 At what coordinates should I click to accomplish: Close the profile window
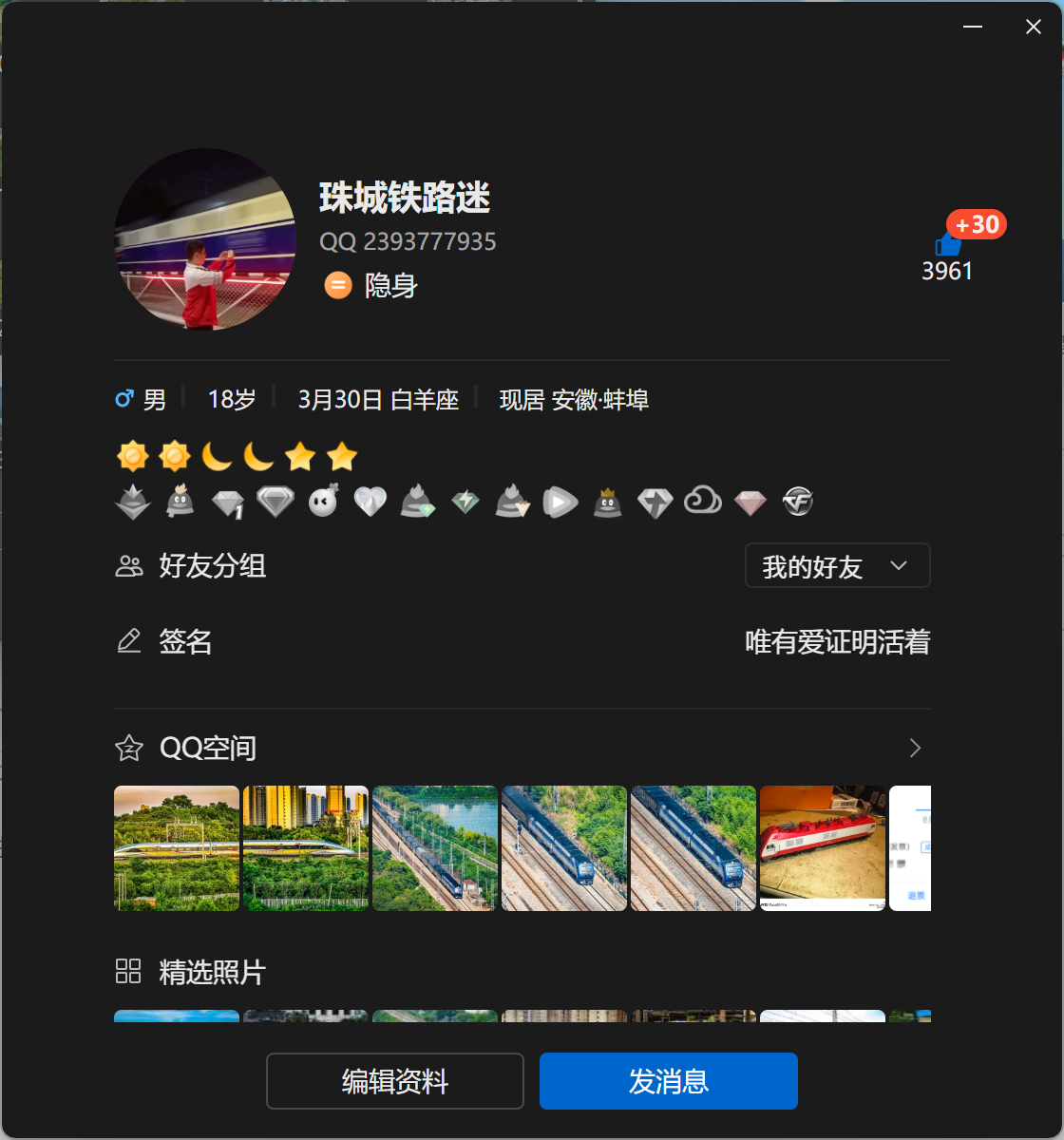click(x=1033, y=28)
